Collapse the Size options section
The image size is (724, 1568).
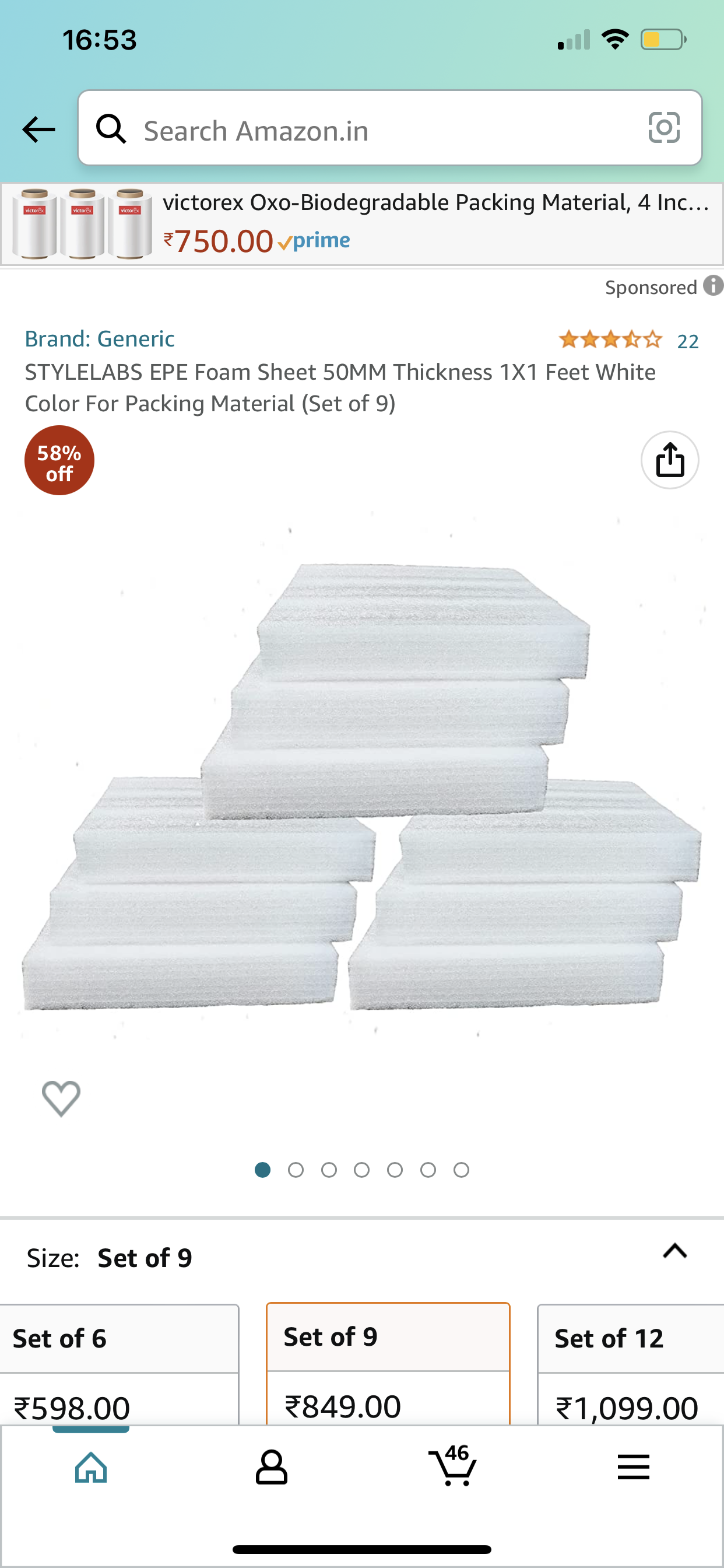click(x=674, y=1251)
